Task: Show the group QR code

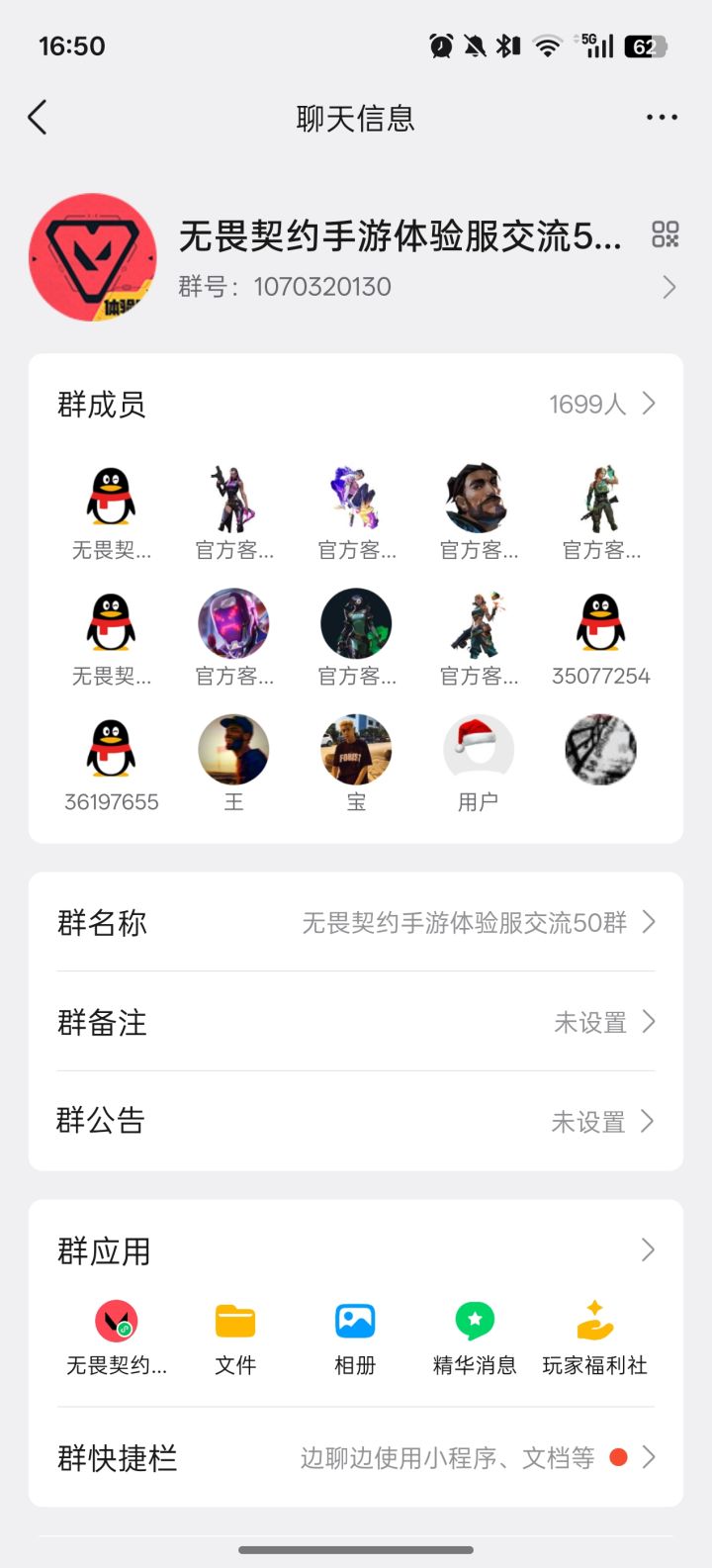Action: 665,234
